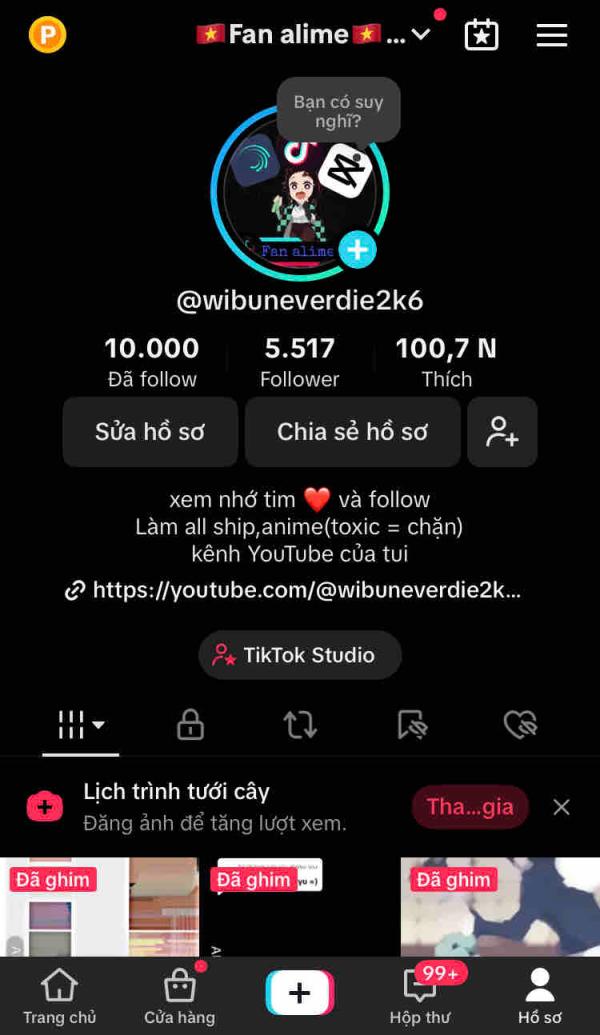
Task: Expand the Fan alime account switcher
Action: (421, 35)
